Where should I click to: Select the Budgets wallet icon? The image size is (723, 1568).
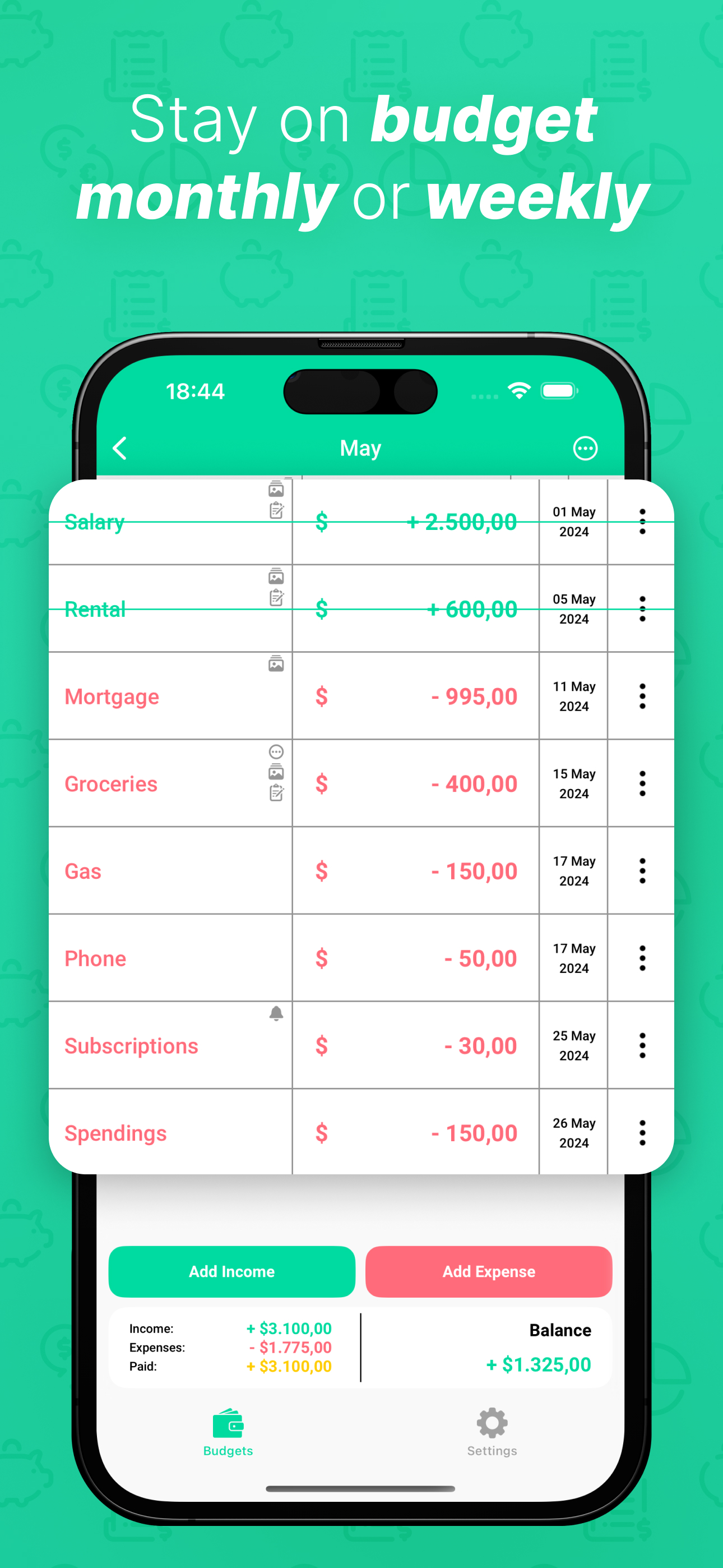coord(228,1424)
